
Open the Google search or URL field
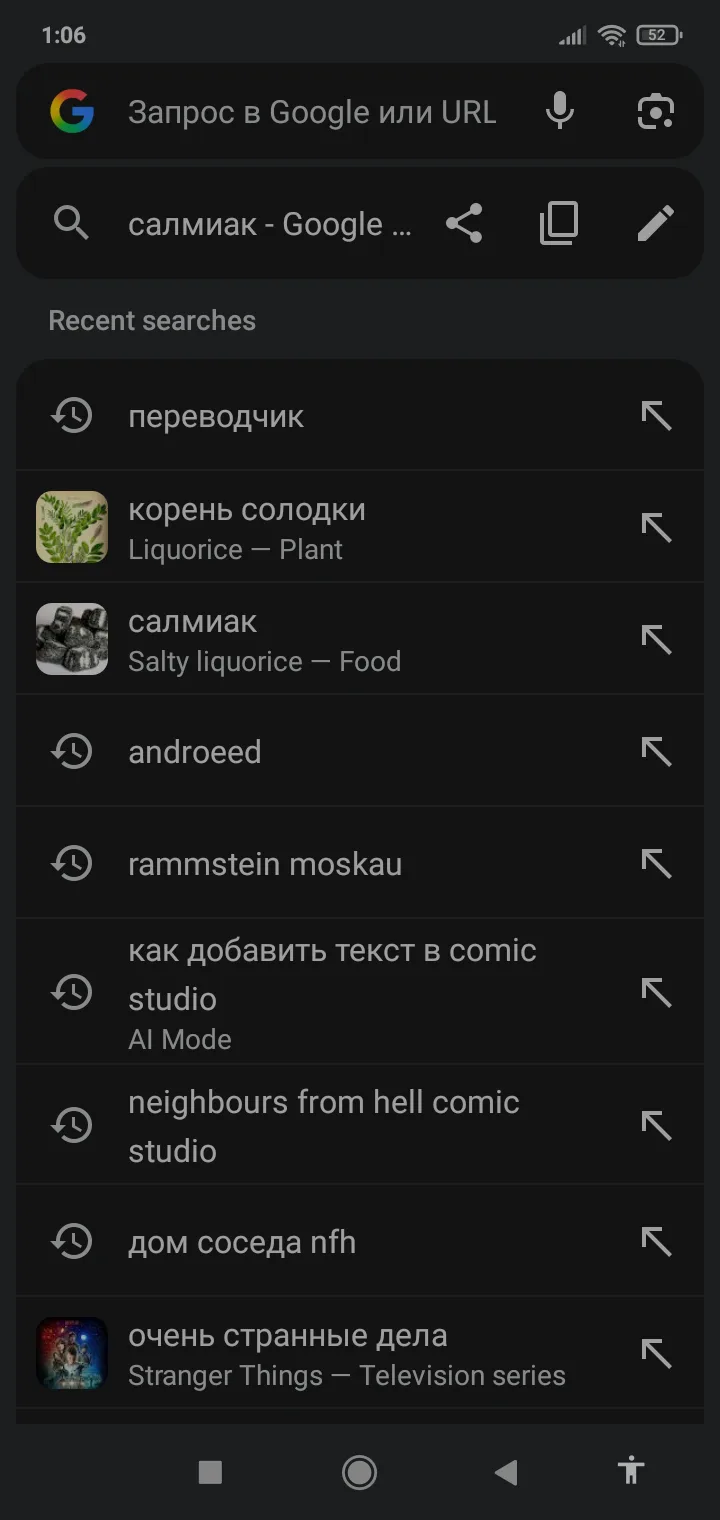(312, 112)
